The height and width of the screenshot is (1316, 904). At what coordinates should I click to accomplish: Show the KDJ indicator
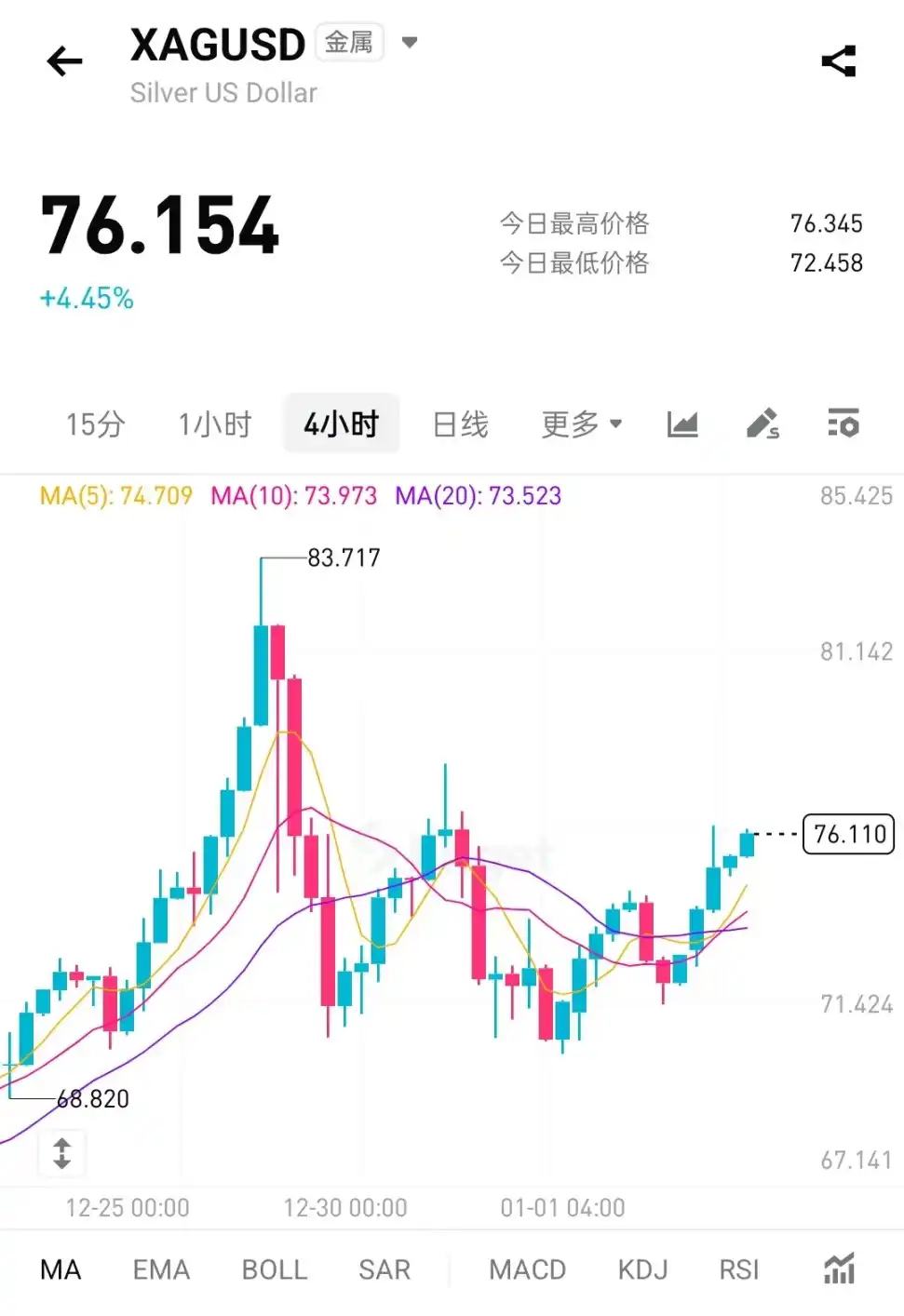click(x=642, y=1269)
